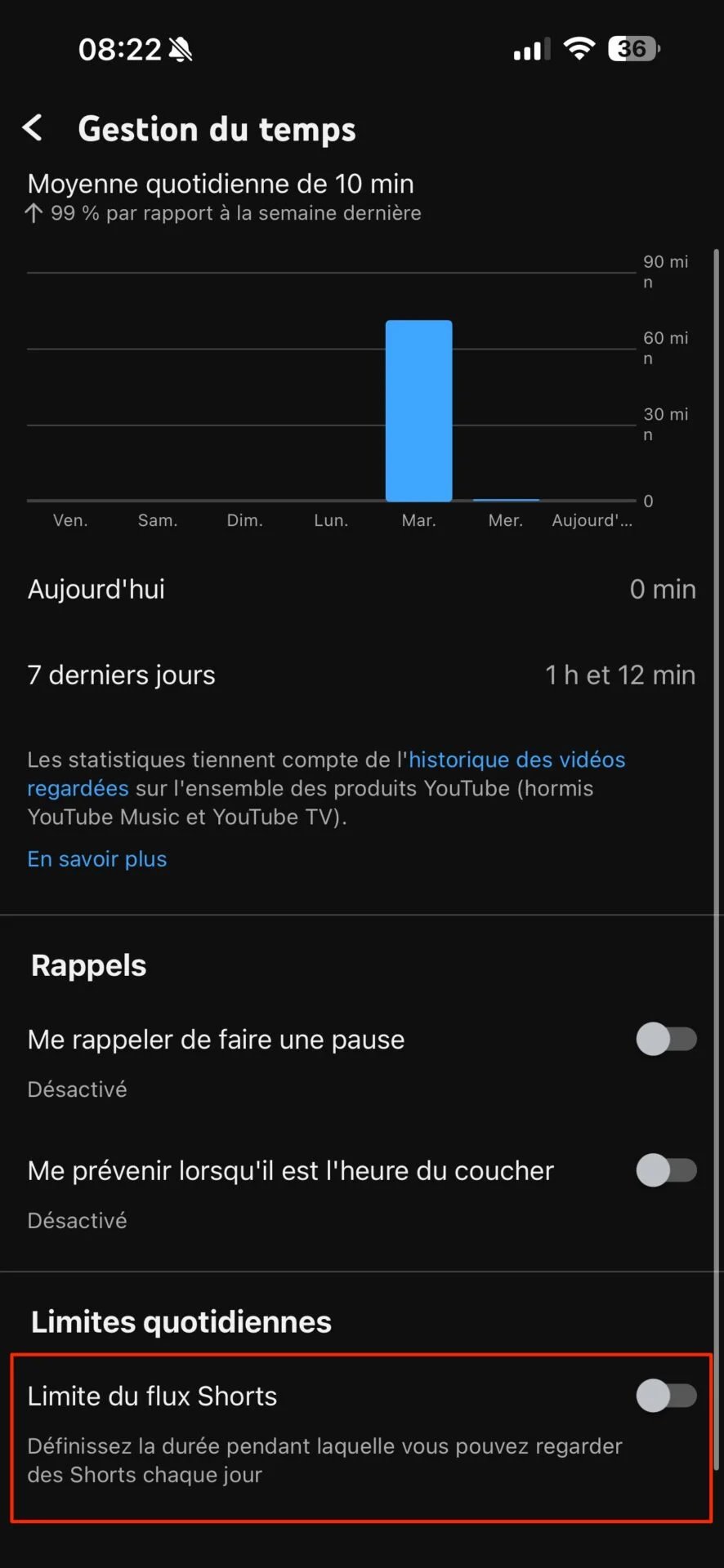This screenshot has height=1568, width=724.
Task: Tap the upward arrow next to 99 %
Action: (33, 212)
